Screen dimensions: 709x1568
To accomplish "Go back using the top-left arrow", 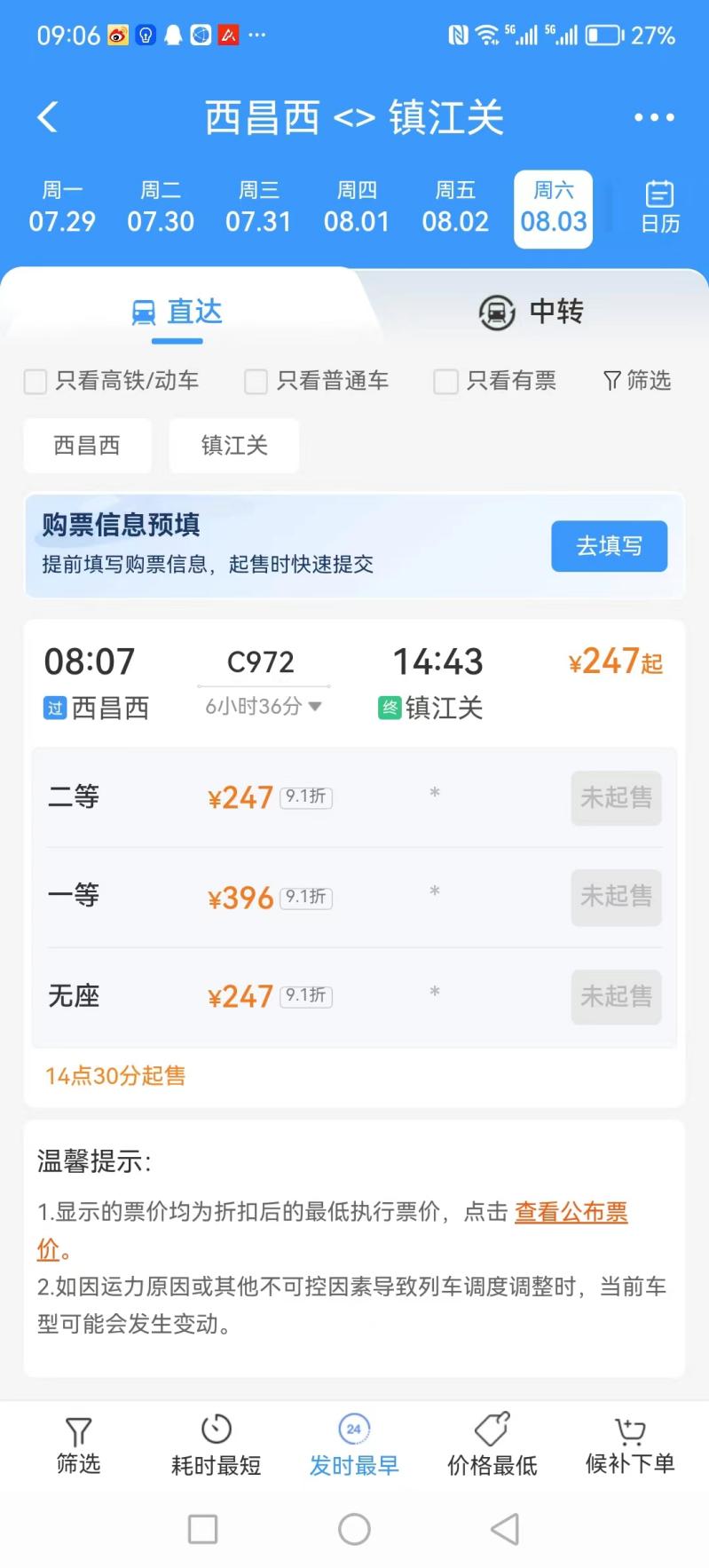I will point(48,117).
